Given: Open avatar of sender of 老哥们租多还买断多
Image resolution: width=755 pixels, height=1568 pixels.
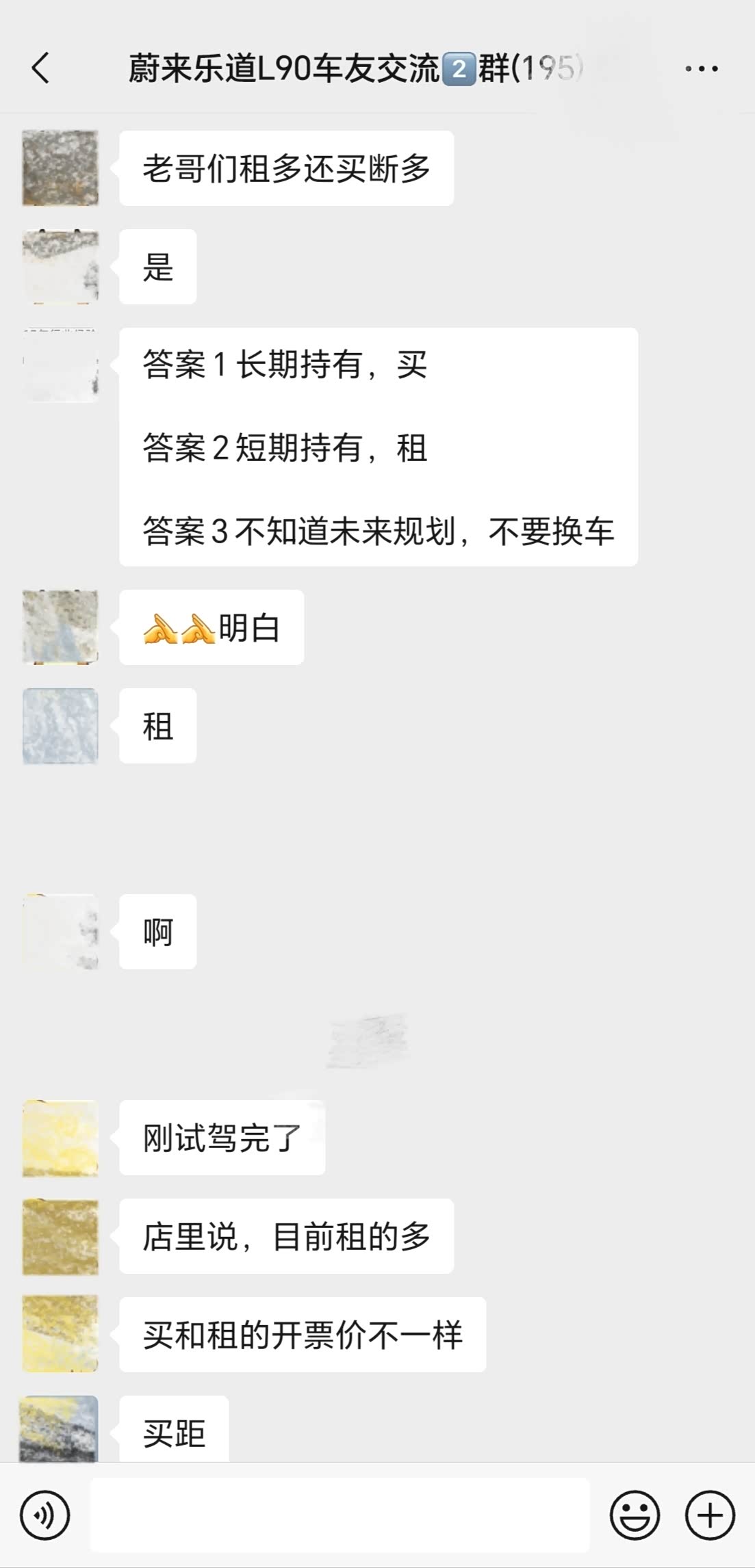Looking at the screenshot, I should (60, 168).
